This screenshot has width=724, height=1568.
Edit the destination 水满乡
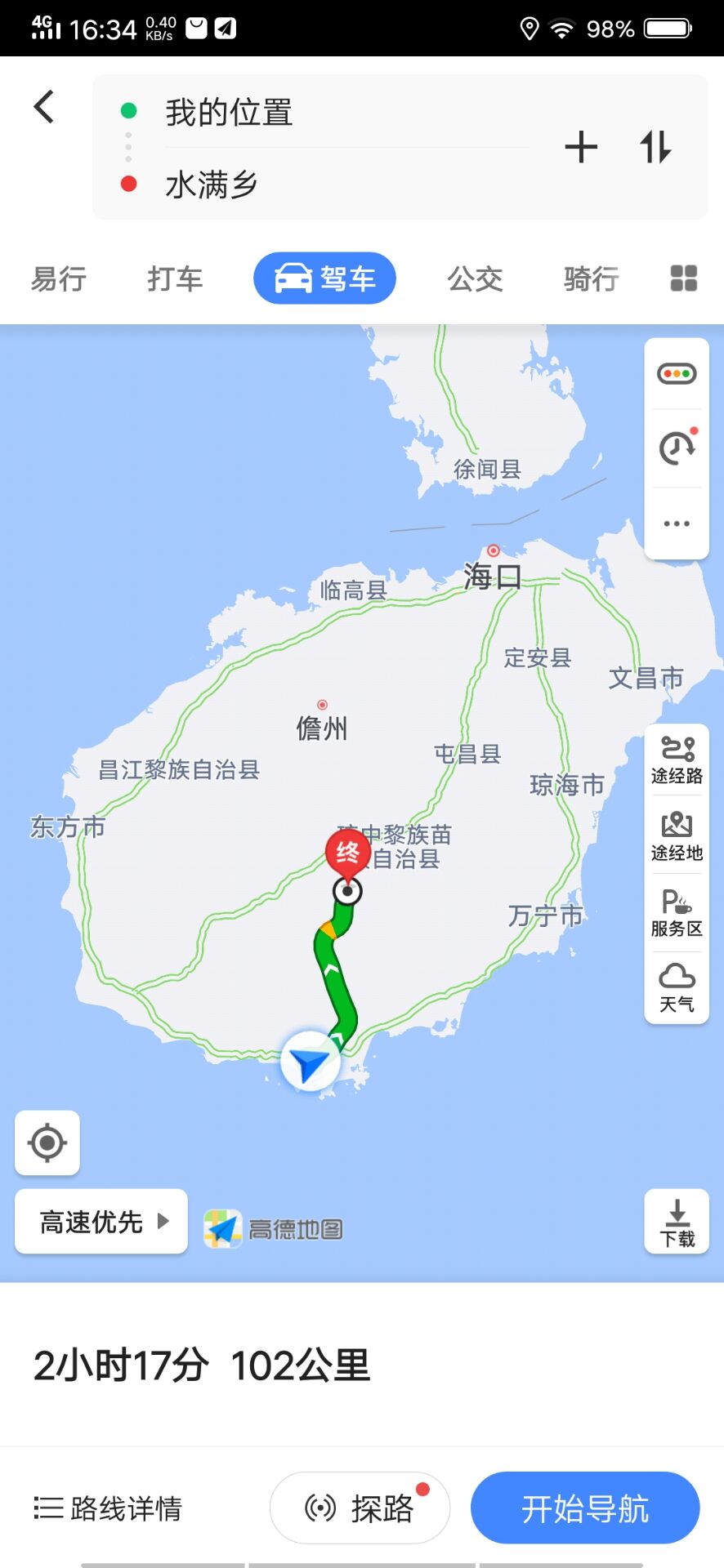click(212, 185)
